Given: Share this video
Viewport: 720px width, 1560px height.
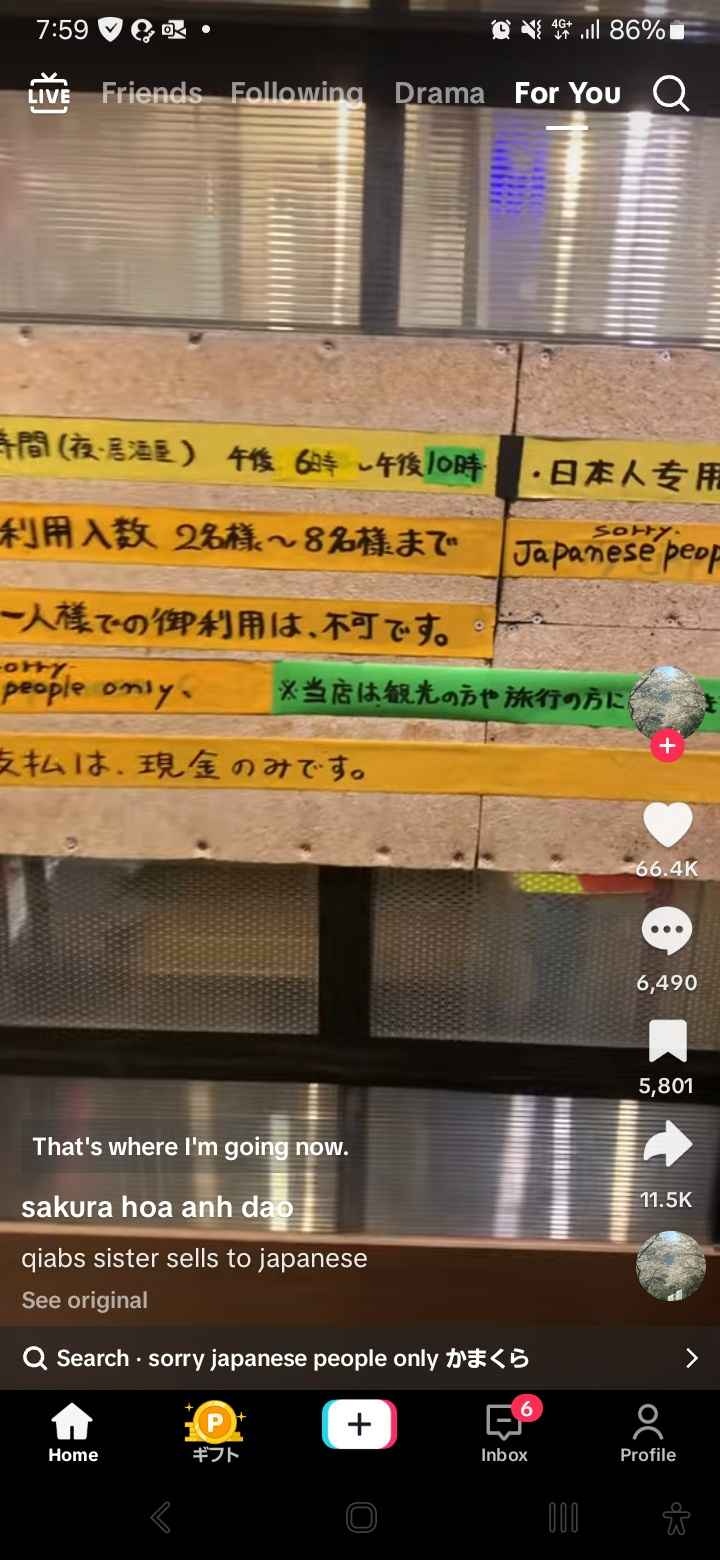Looking at the screenshot, I should click(667, 1145).
